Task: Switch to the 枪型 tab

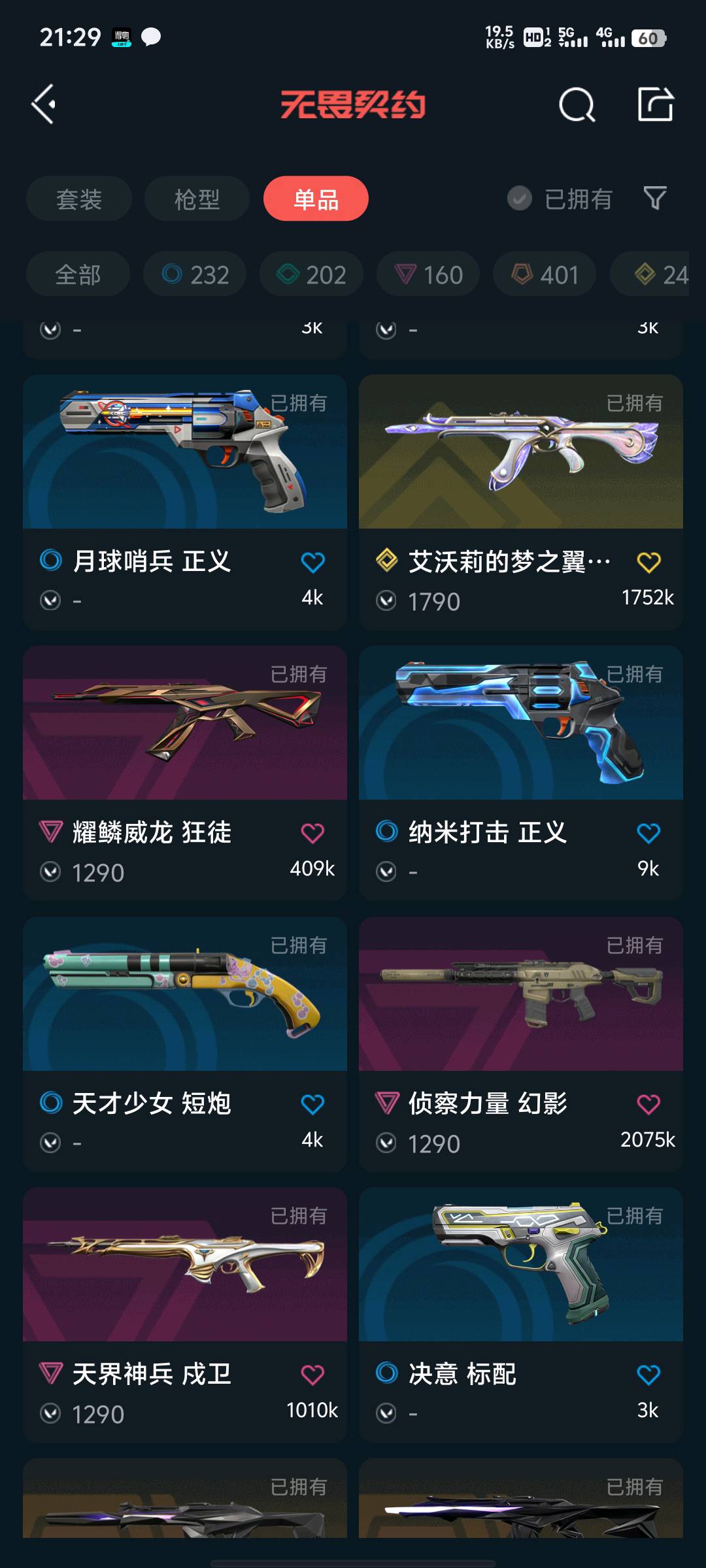Action: click(197, 199)
